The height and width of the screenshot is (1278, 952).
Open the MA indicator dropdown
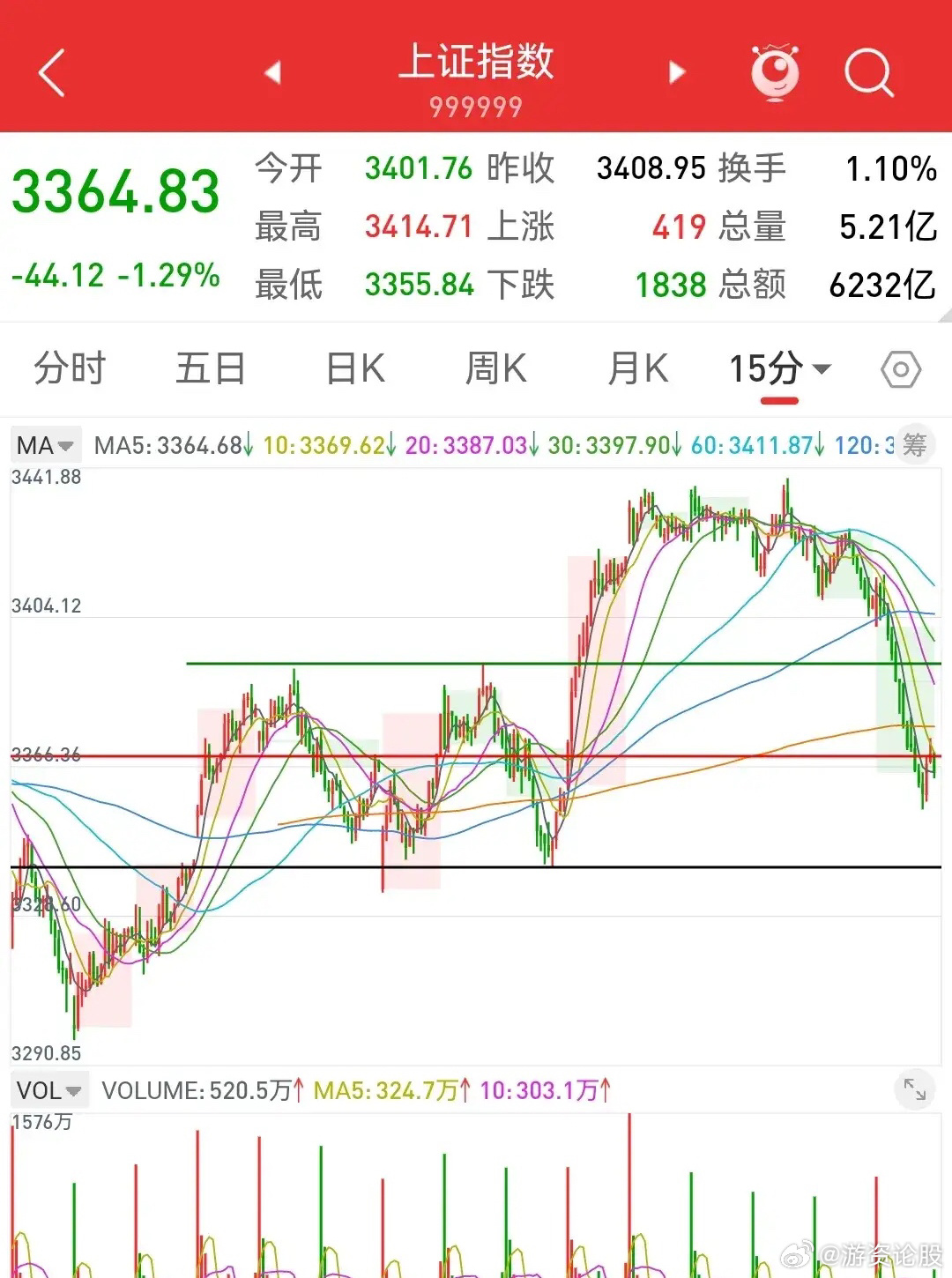46,445
